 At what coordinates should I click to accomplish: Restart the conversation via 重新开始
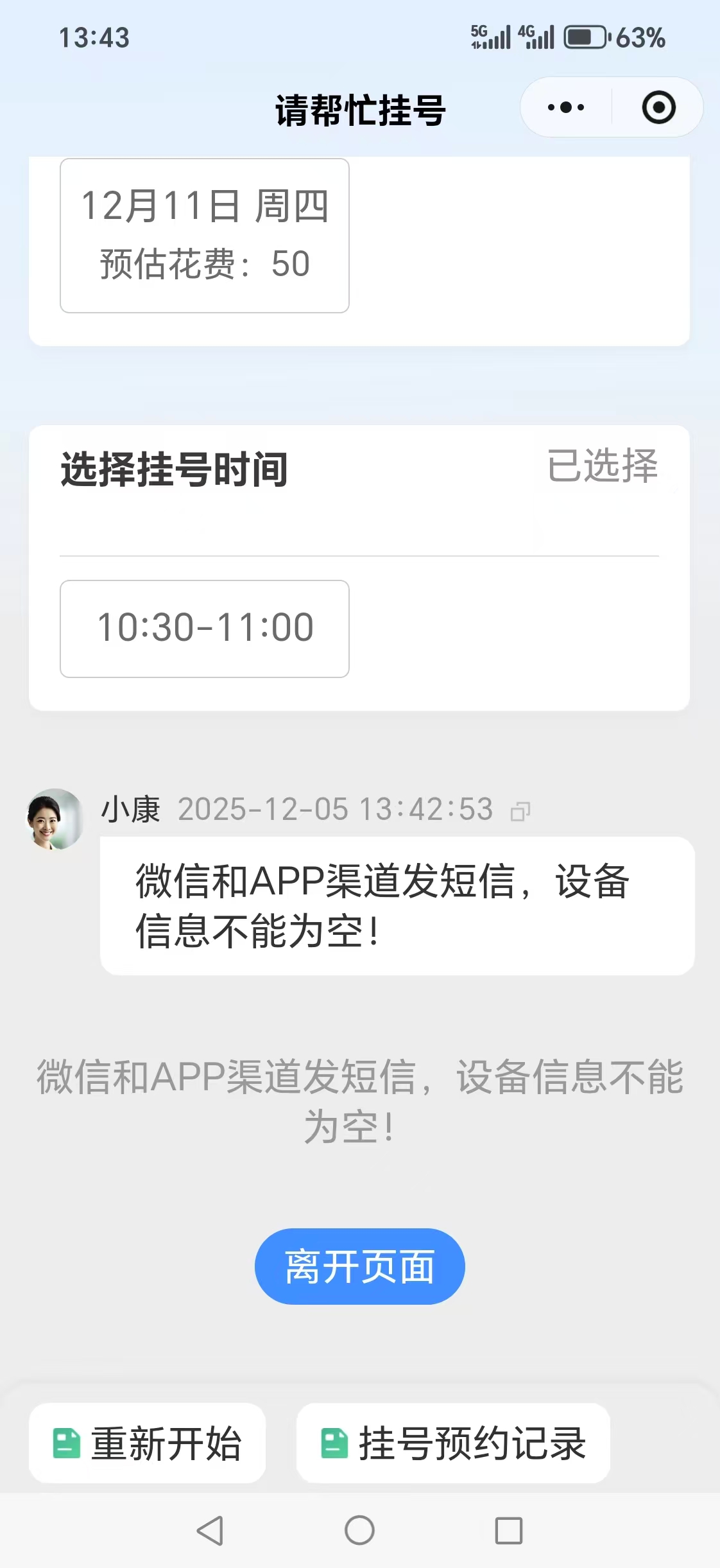click(148, 1443)
